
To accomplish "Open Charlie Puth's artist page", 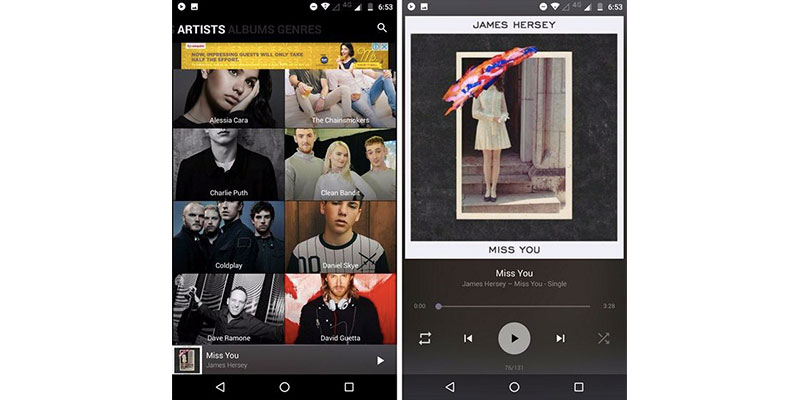I will [228, 165].
